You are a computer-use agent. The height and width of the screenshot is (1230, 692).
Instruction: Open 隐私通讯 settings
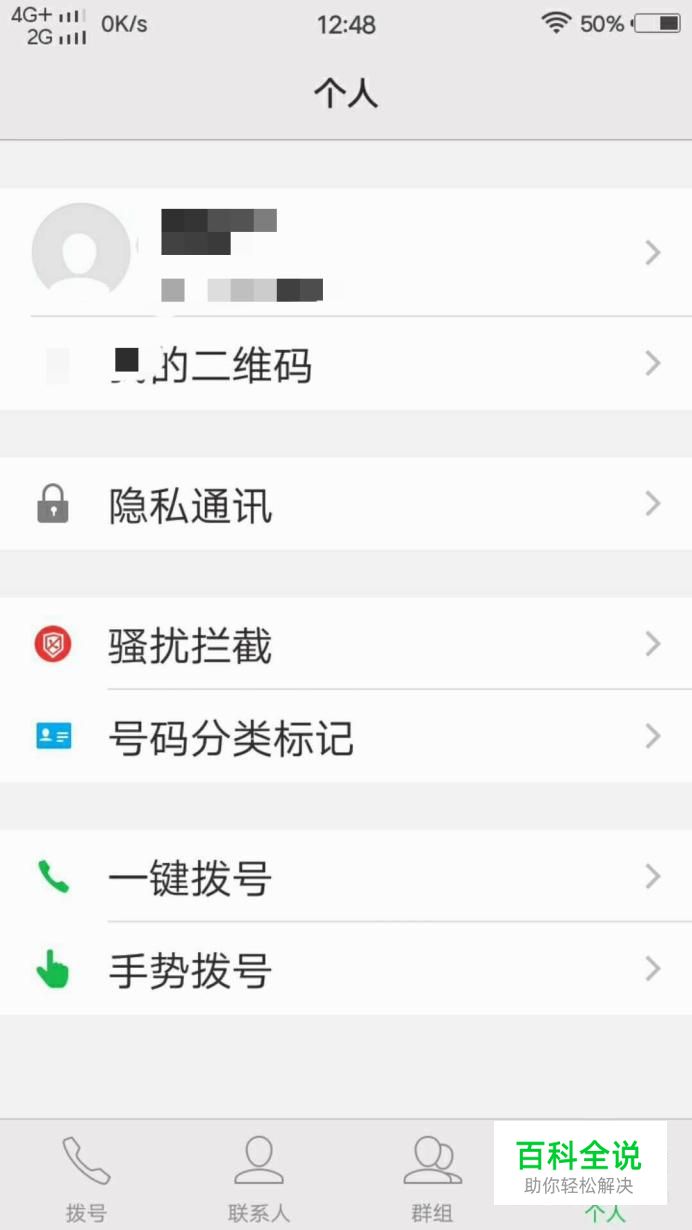pyautogui.click(x=346, y=504)
